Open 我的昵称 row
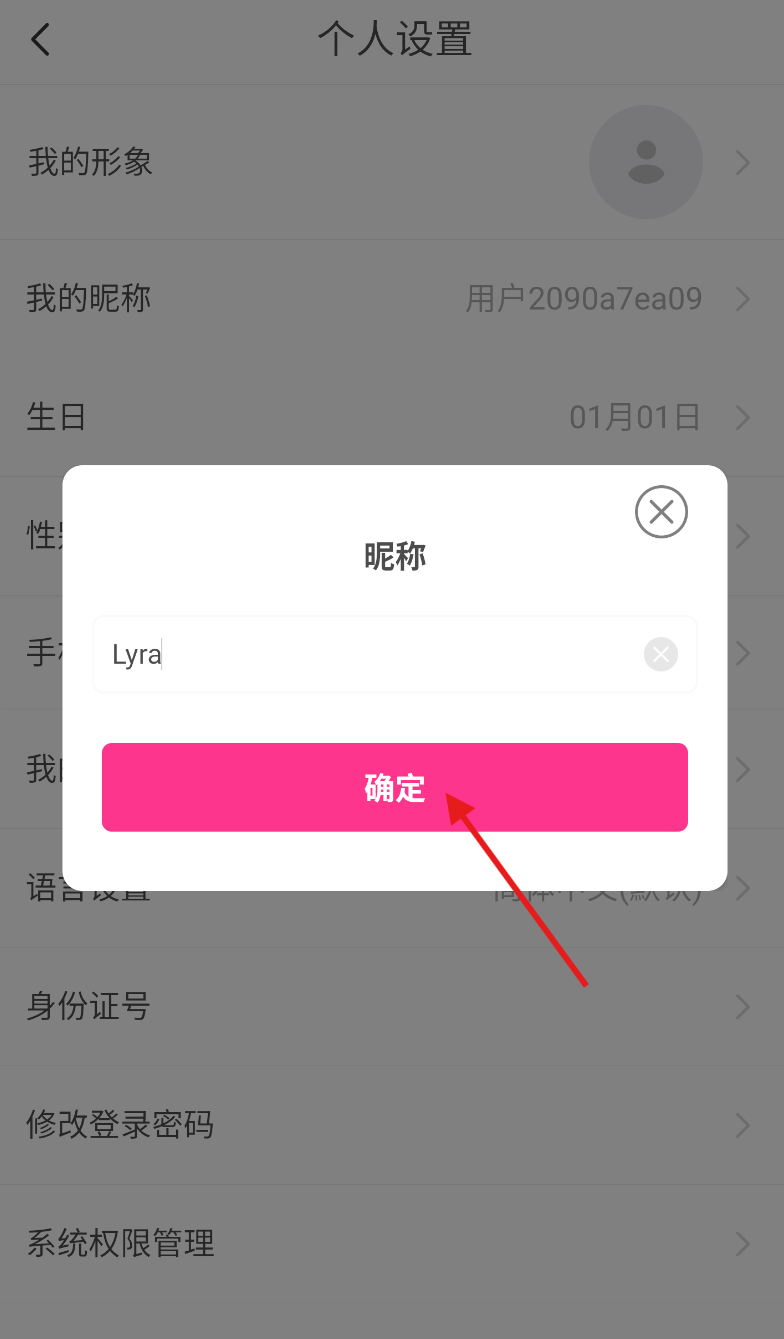Image resolution: width=784 pixels, height=1339 pixels. coord(390,298)
